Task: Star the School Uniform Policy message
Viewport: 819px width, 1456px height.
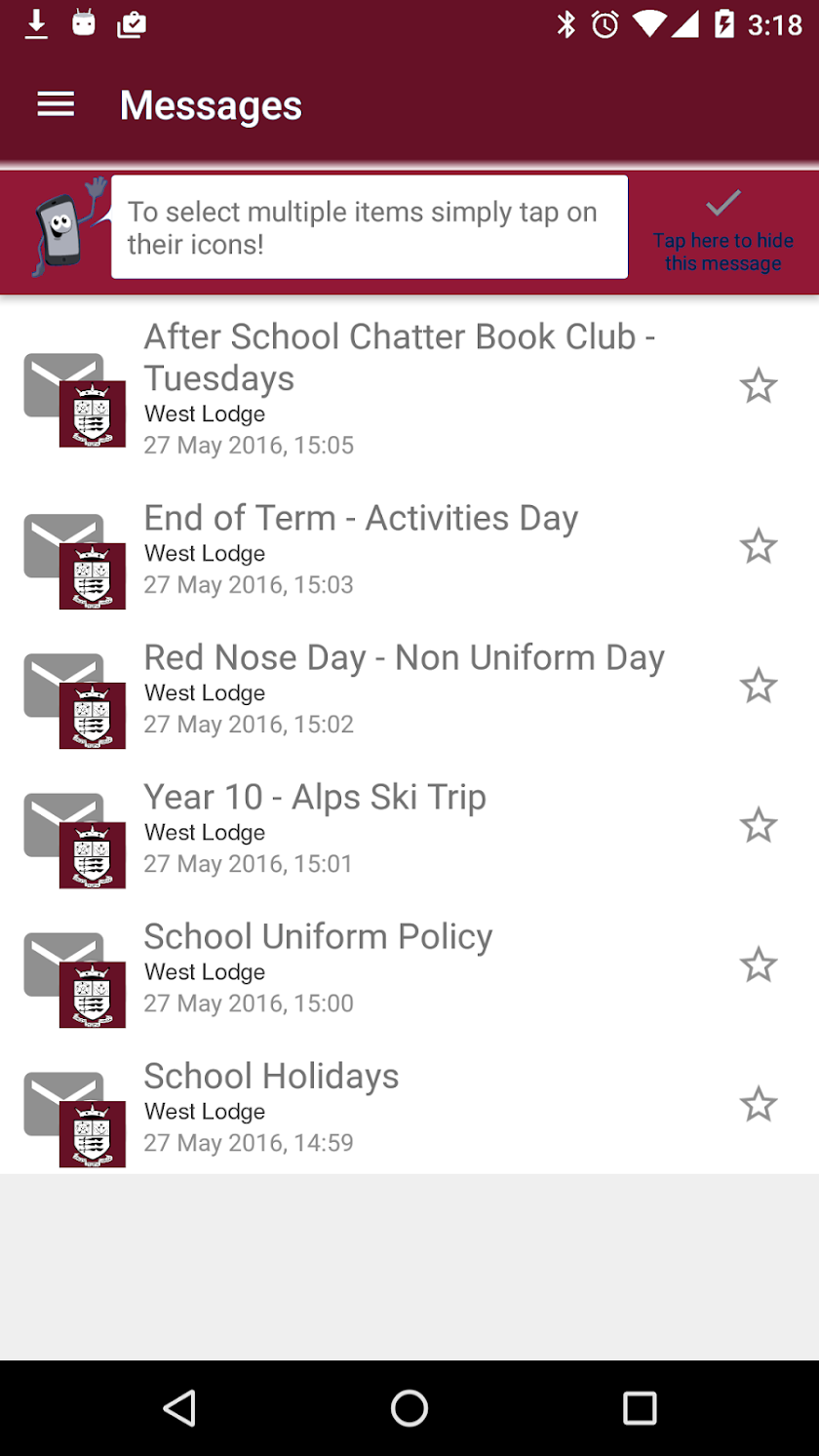Action: pos(758,964)
